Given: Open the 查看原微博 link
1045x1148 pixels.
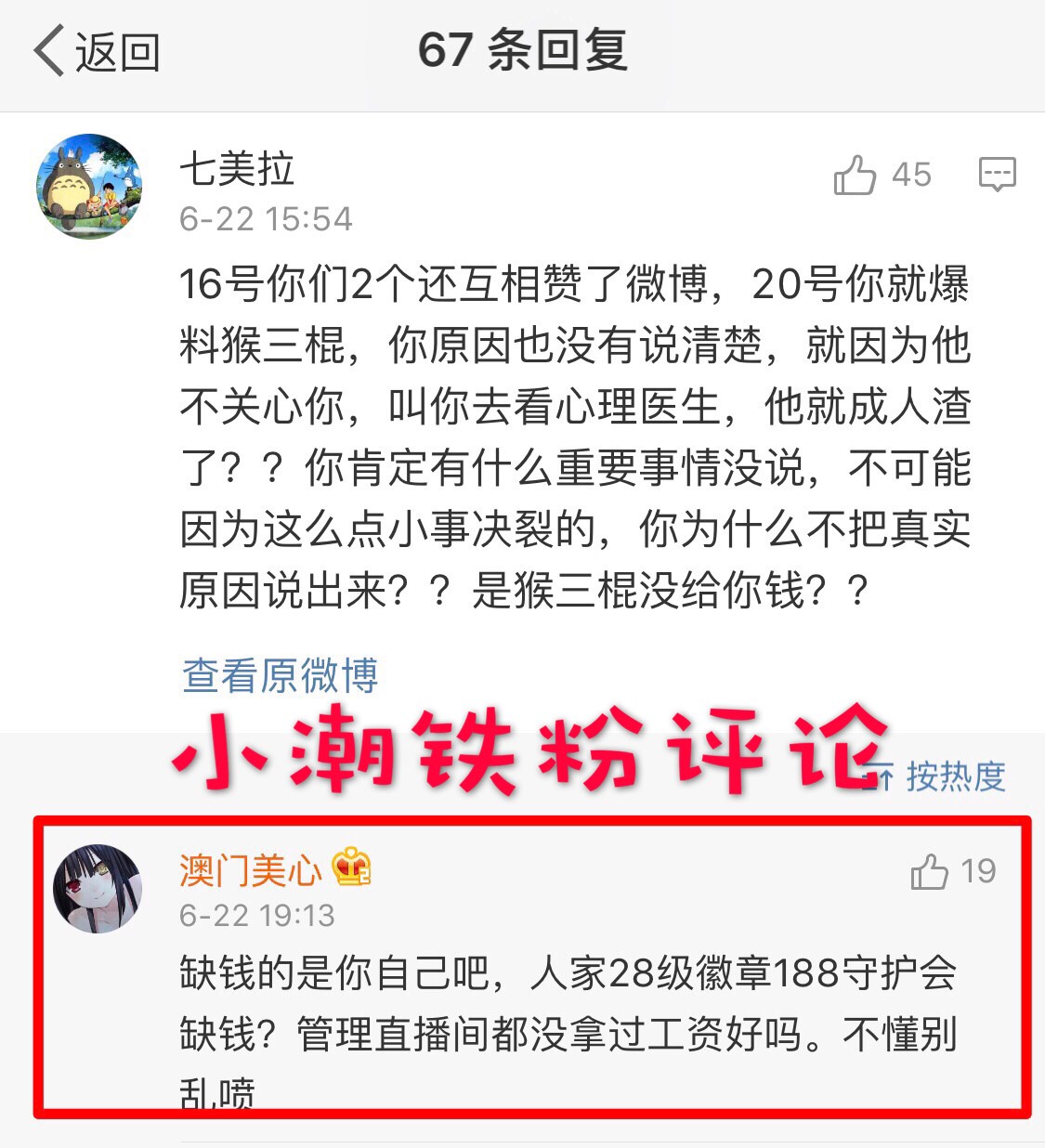Looking at the screenshot, I should point(281,675).
